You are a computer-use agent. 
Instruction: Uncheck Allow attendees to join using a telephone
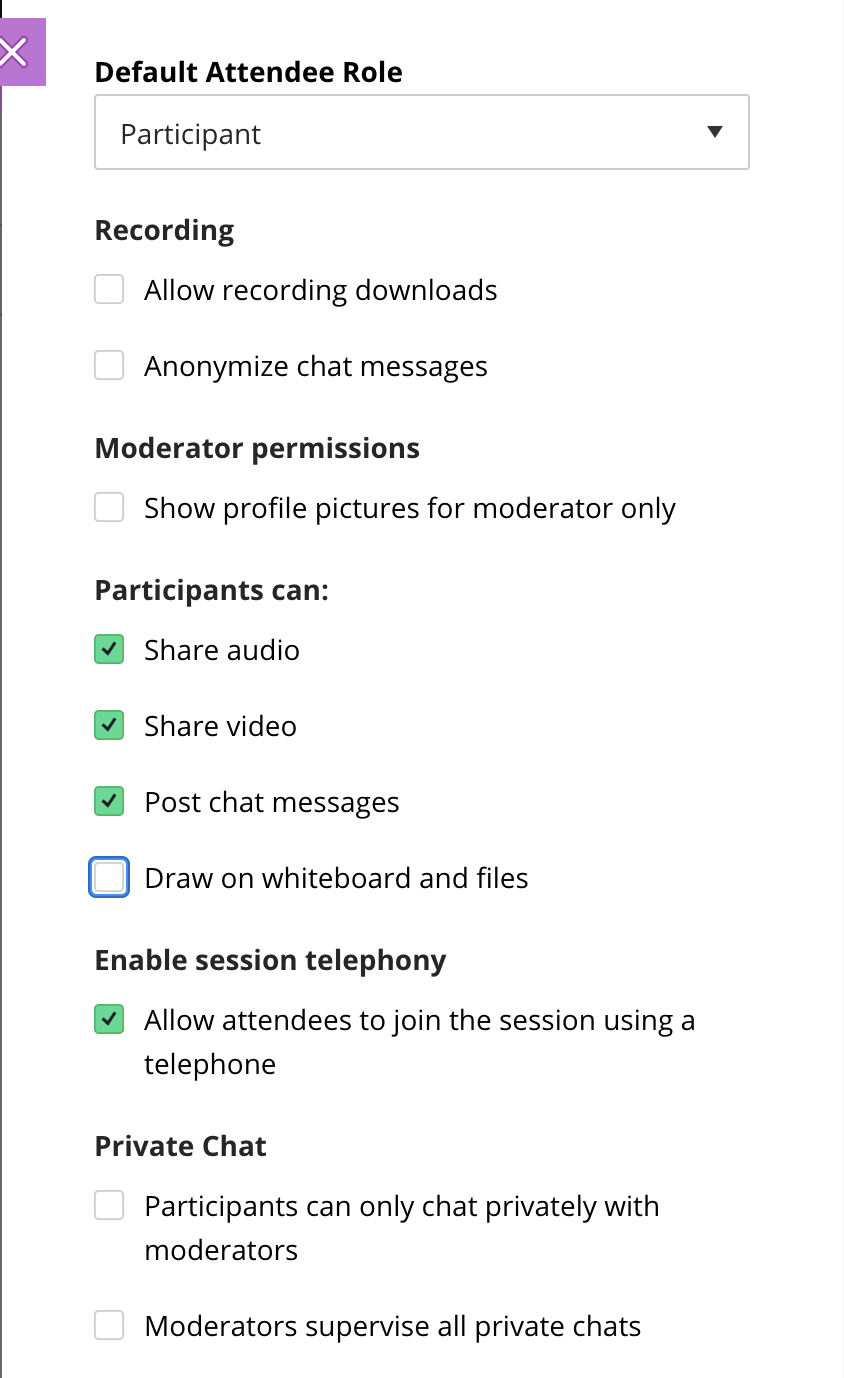[x=109, y=1020]
